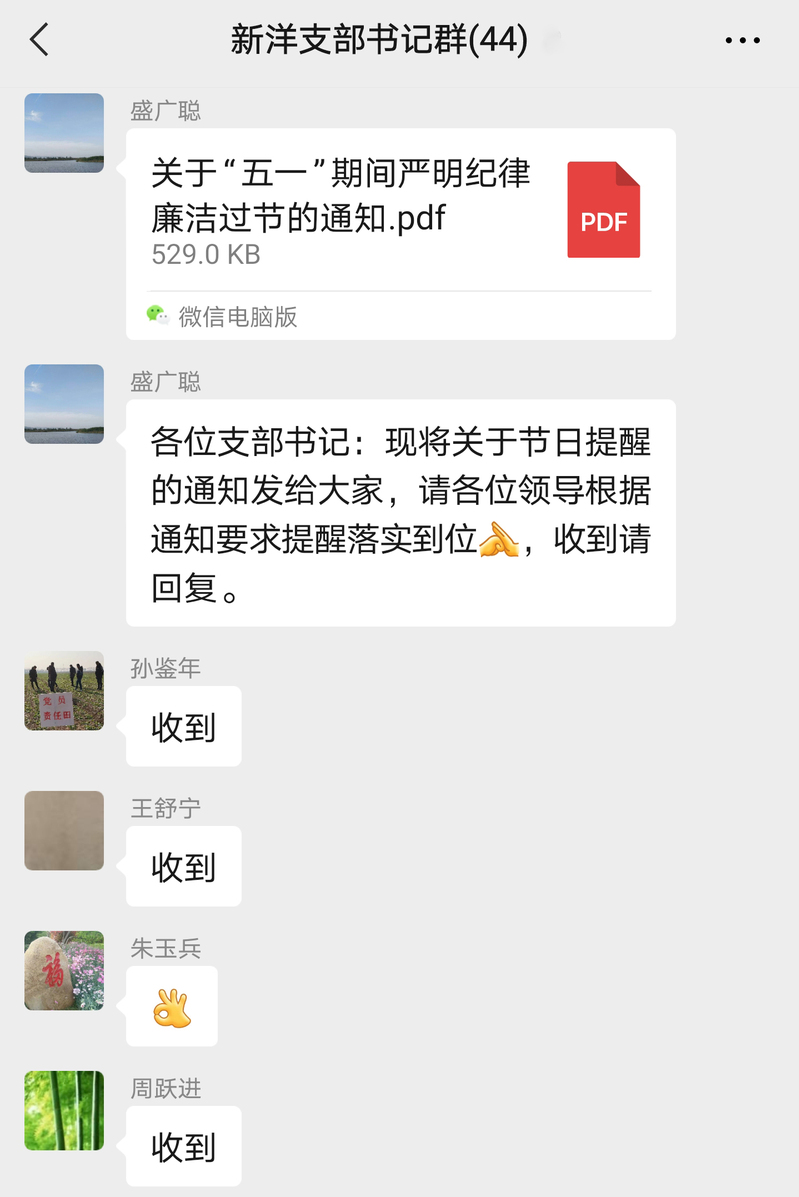
Task: Tap 王舒宁's avatar picture
Action: 64,830
